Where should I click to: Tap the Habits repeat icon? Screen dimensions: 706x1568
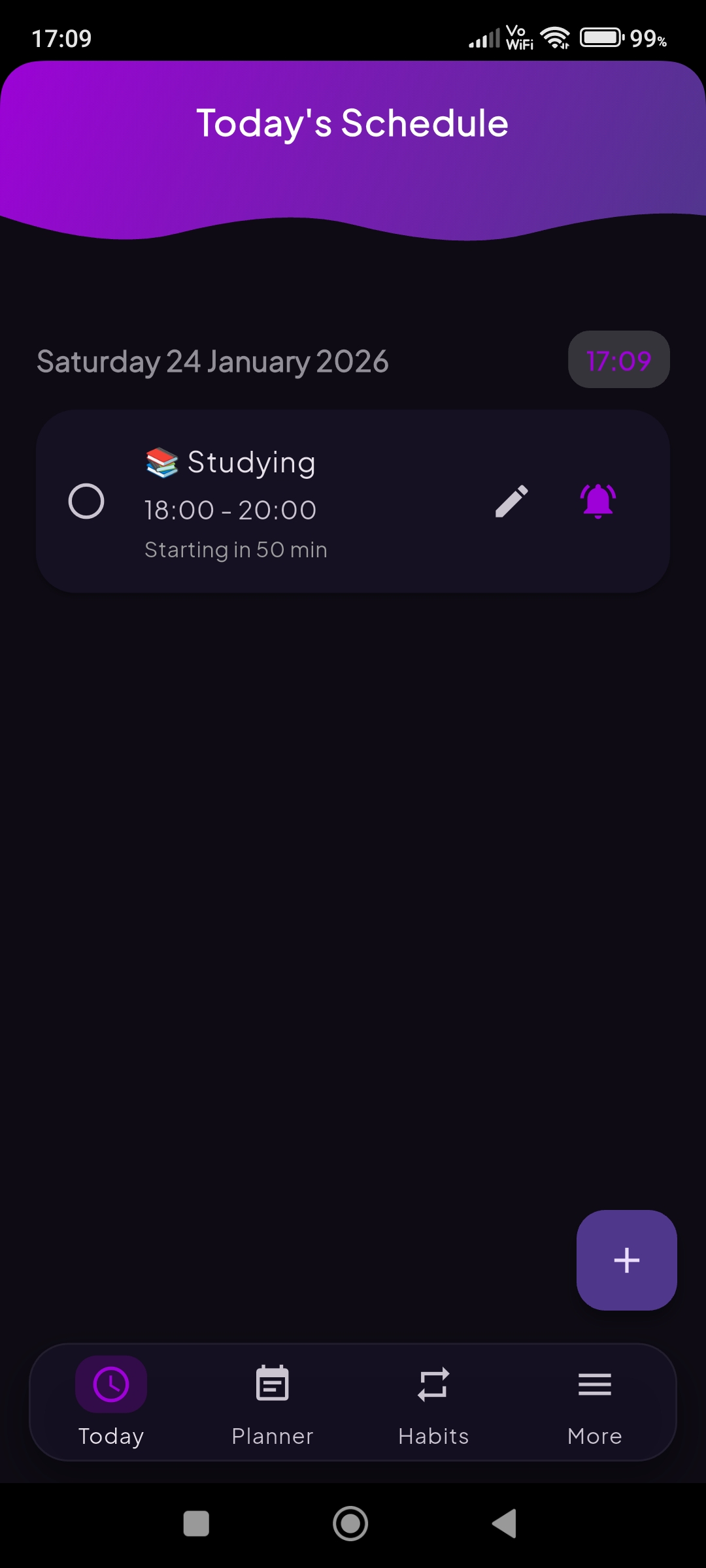[x=433, y=1383]
